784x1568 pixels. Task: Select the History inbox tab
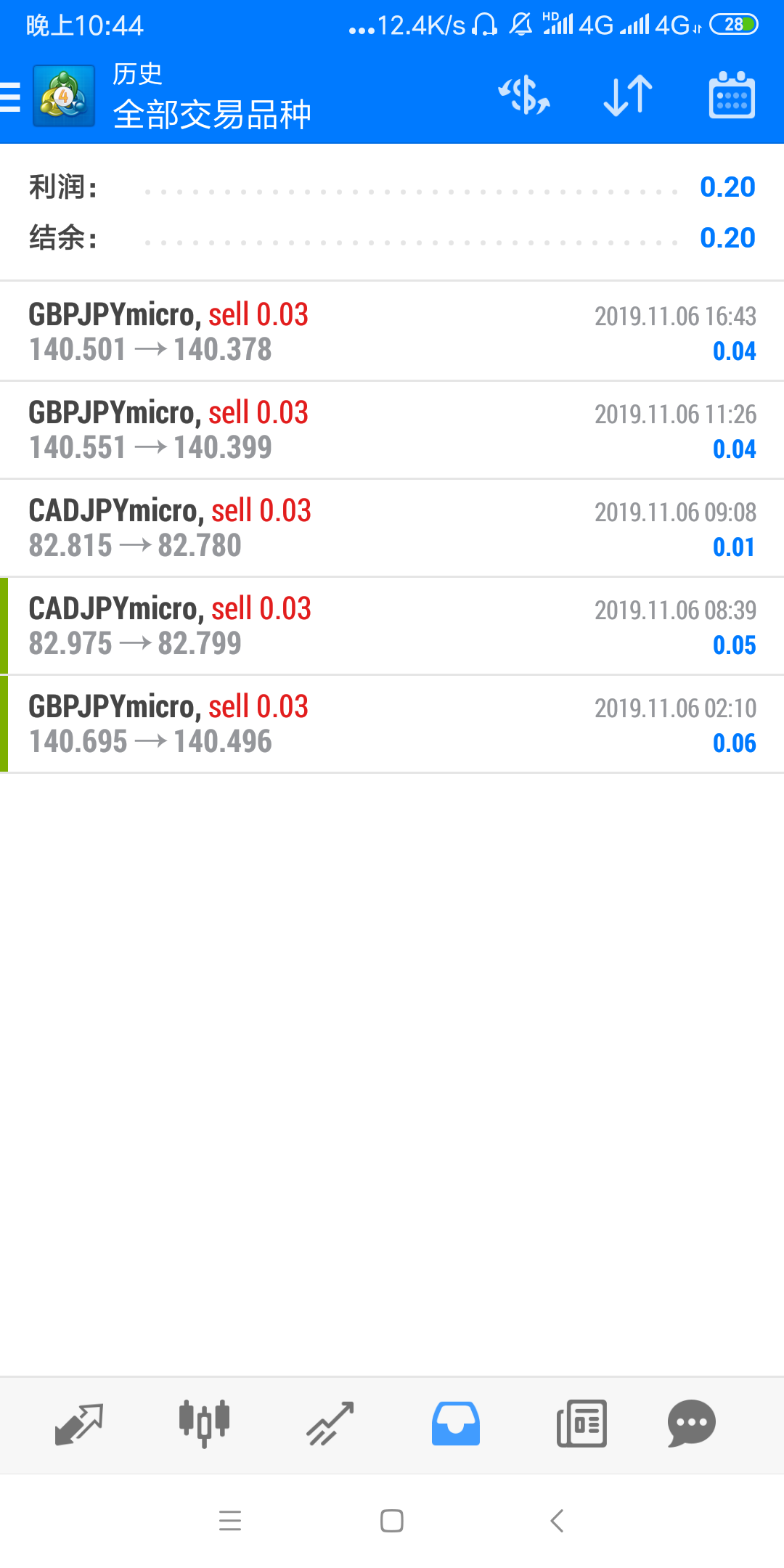point(456,1424)
